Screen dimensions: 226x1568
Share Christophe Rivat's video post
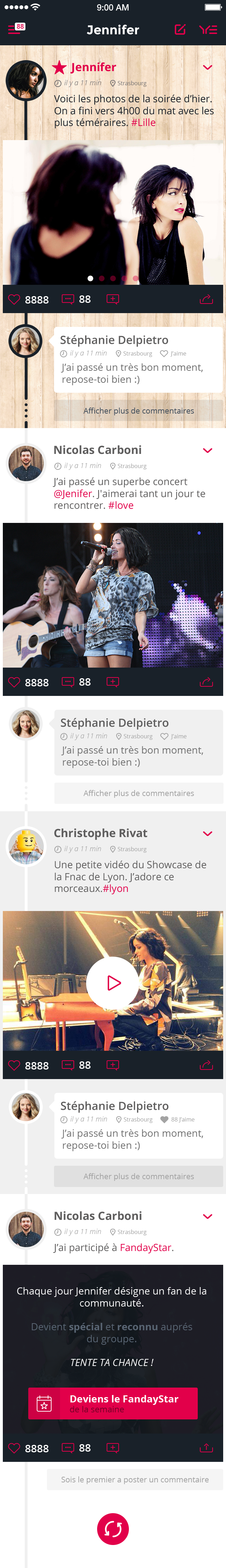tap(206, 1065)
